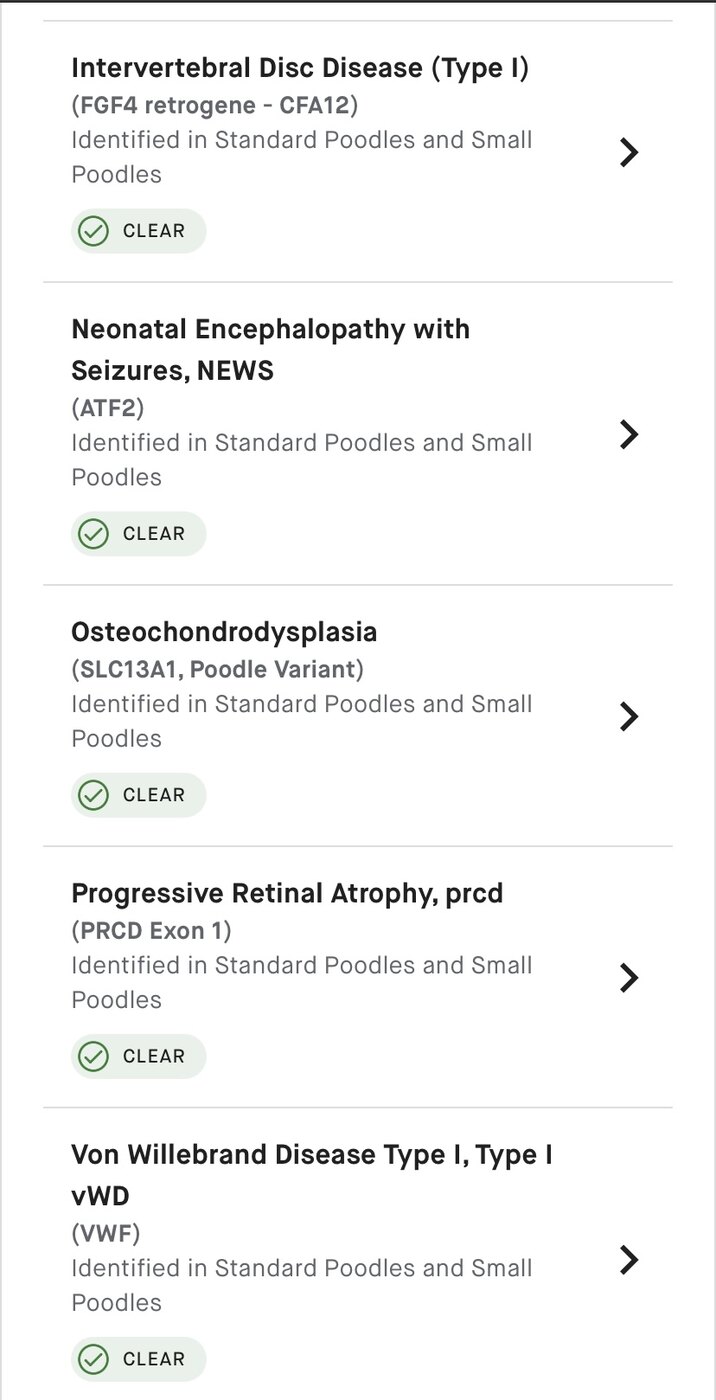The height and width of the screenshot is (1400, 716).
Task: Open the Osteochondrodysplasia result row
Action: point(357,716)
